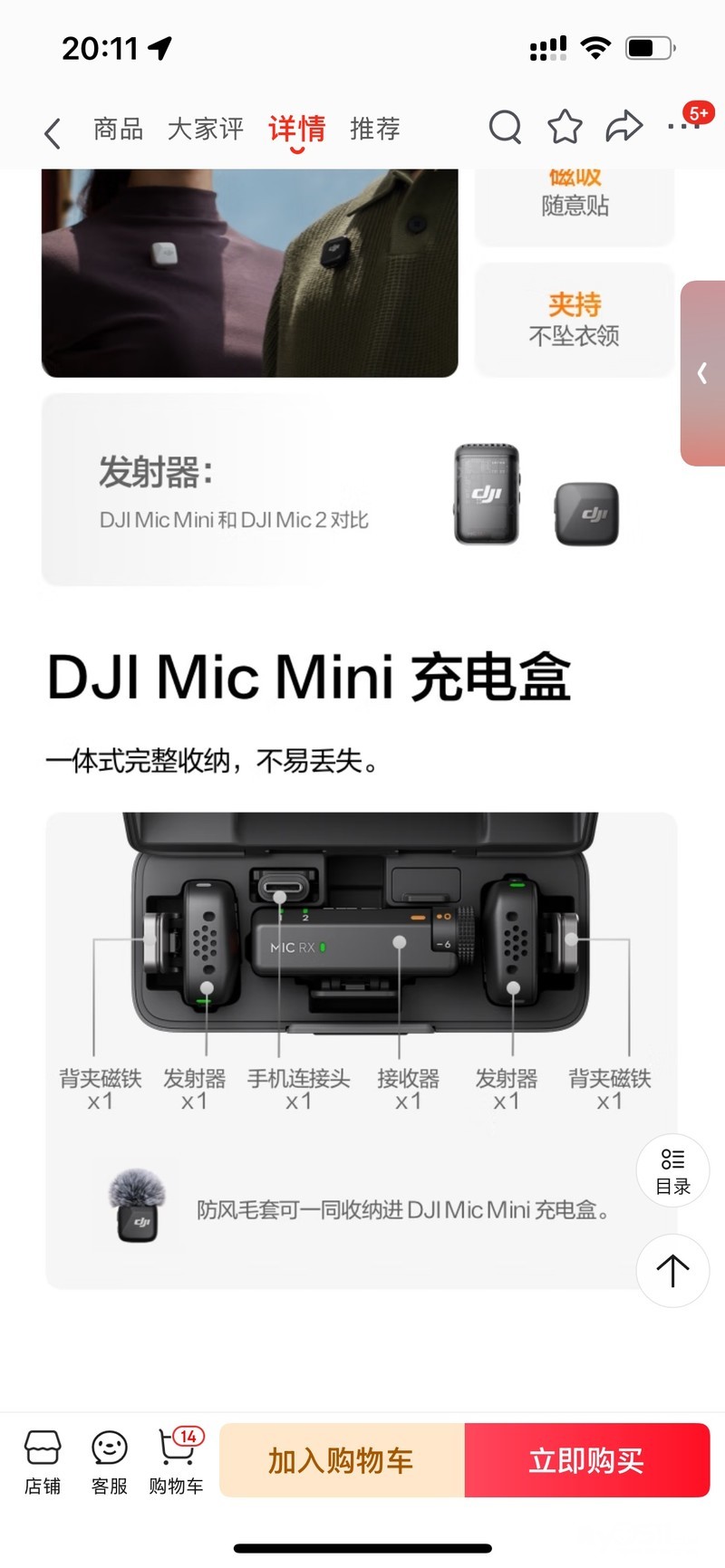This screenshot has width=725, height=1568.
Task: Tap the back-to-top arrow button
Action: [x=672, y=1270]
